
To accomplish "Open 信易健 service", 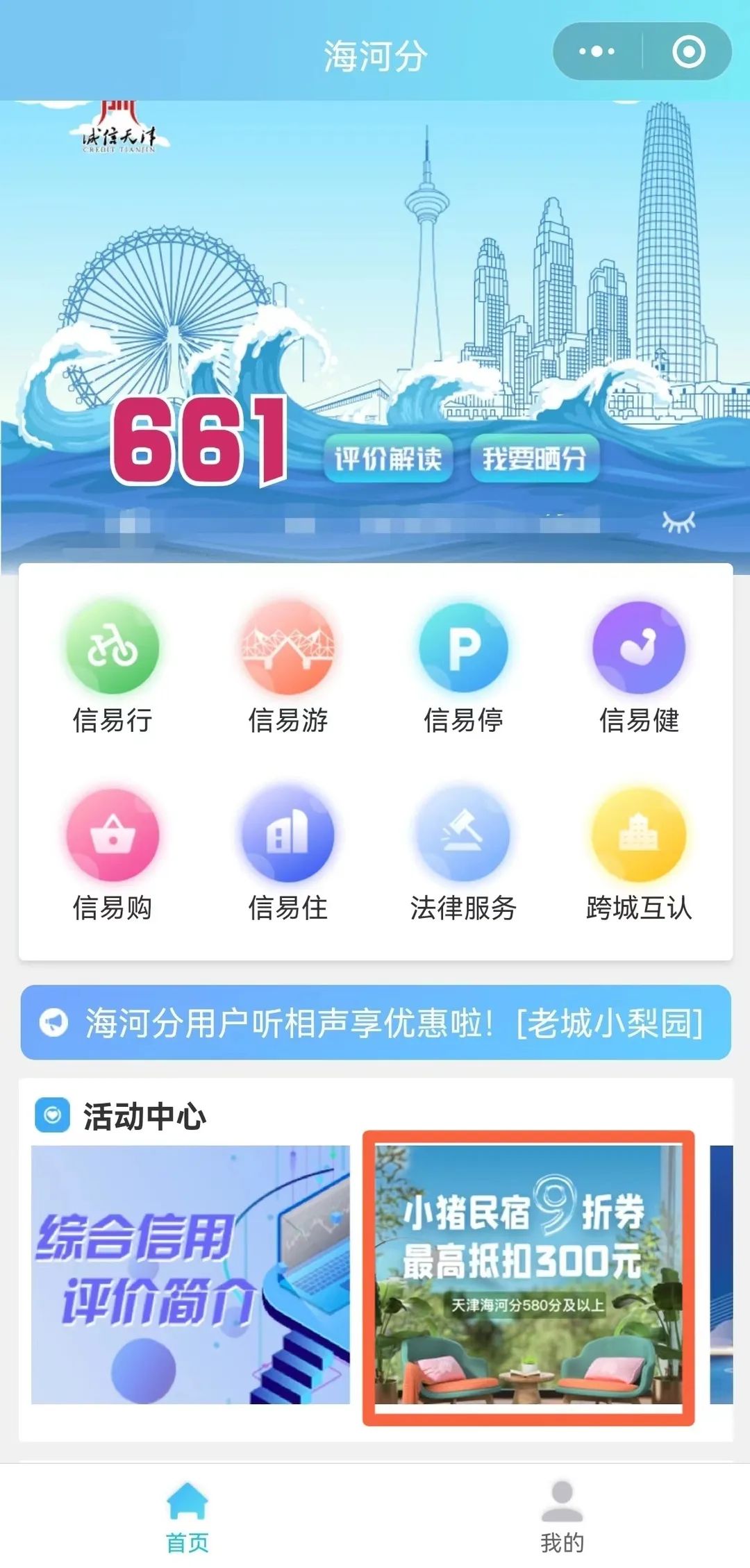I will (639, 667).
